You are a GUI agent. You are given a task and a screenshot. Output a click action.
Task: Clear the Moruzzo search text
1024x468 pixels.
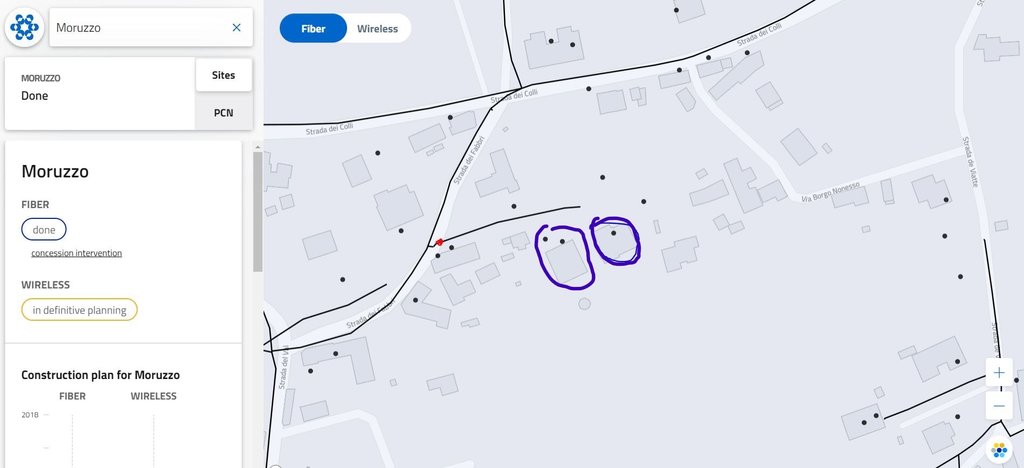(x=236, y=28)
